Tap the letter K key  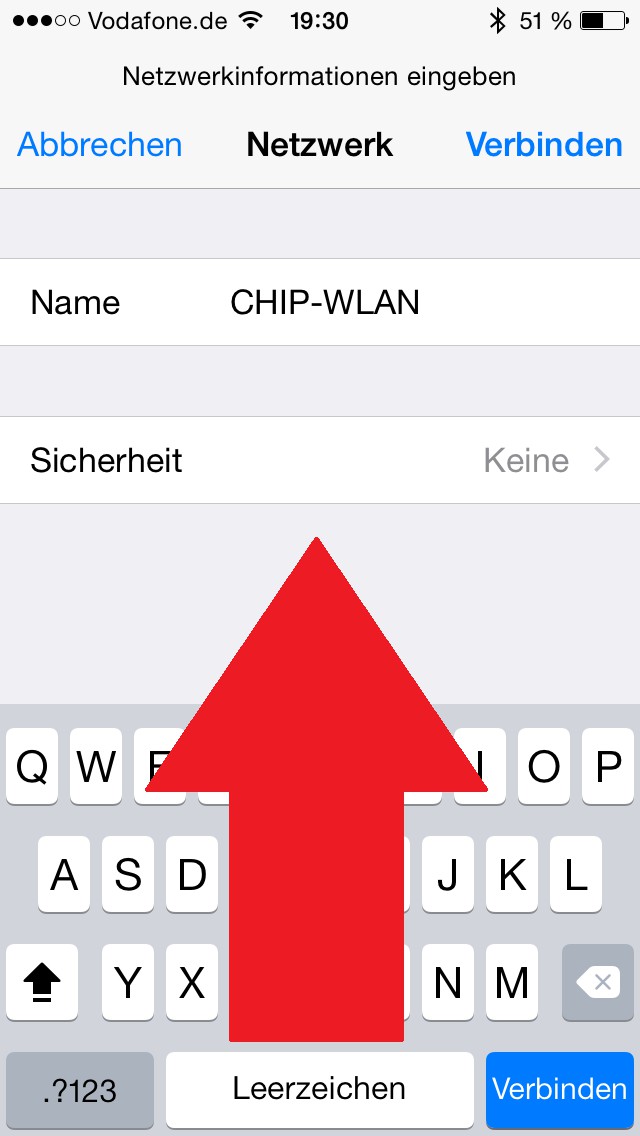coord(512,874)
